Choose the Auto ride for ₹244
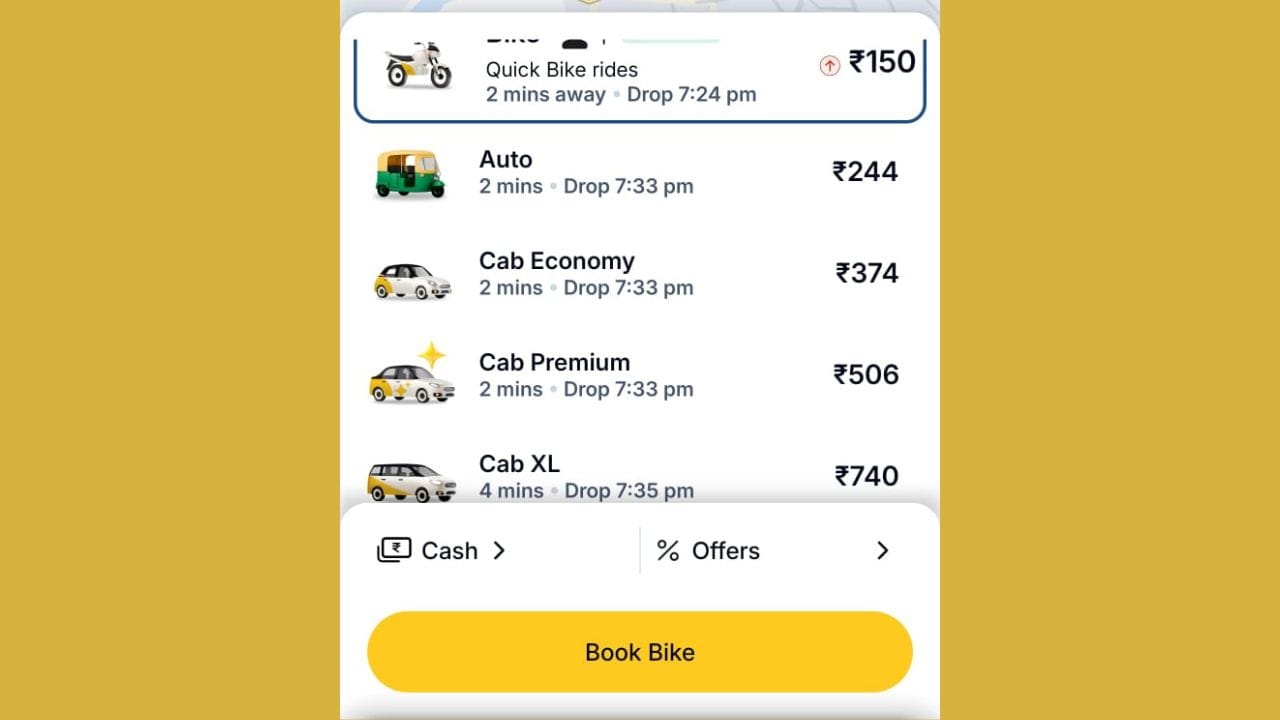The width and height of the screenshot is (1280, 720). pyautogui.click(x=640, y=172)
